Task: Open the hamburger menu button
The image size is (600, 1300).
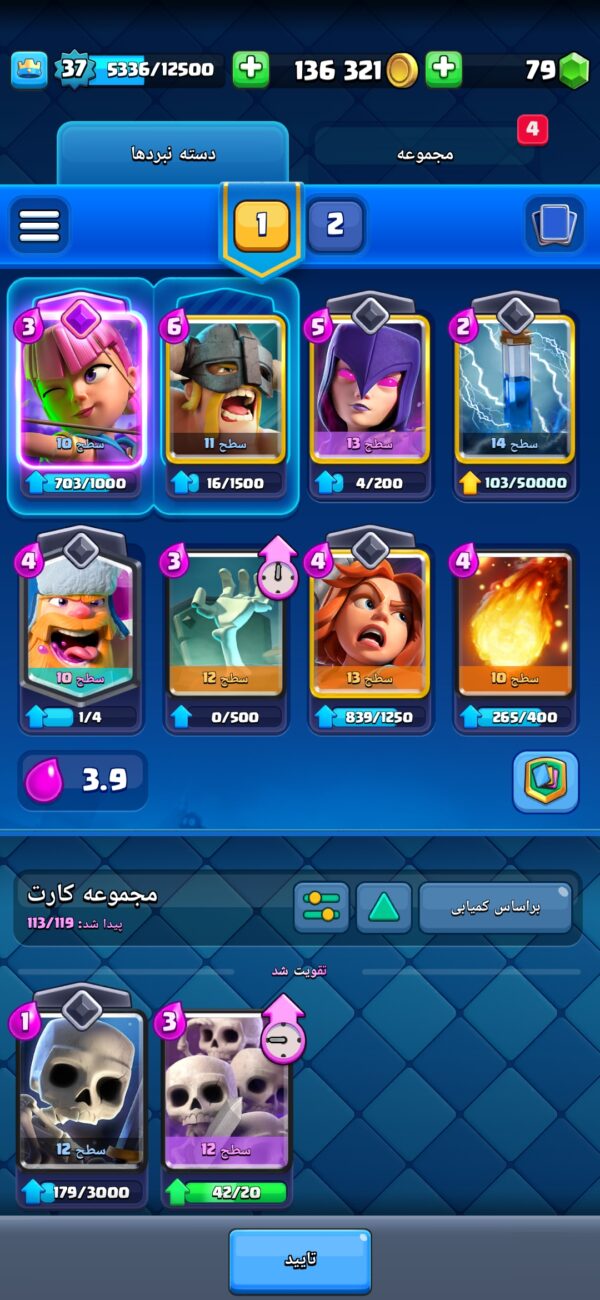Action: (x=40, y=224)
